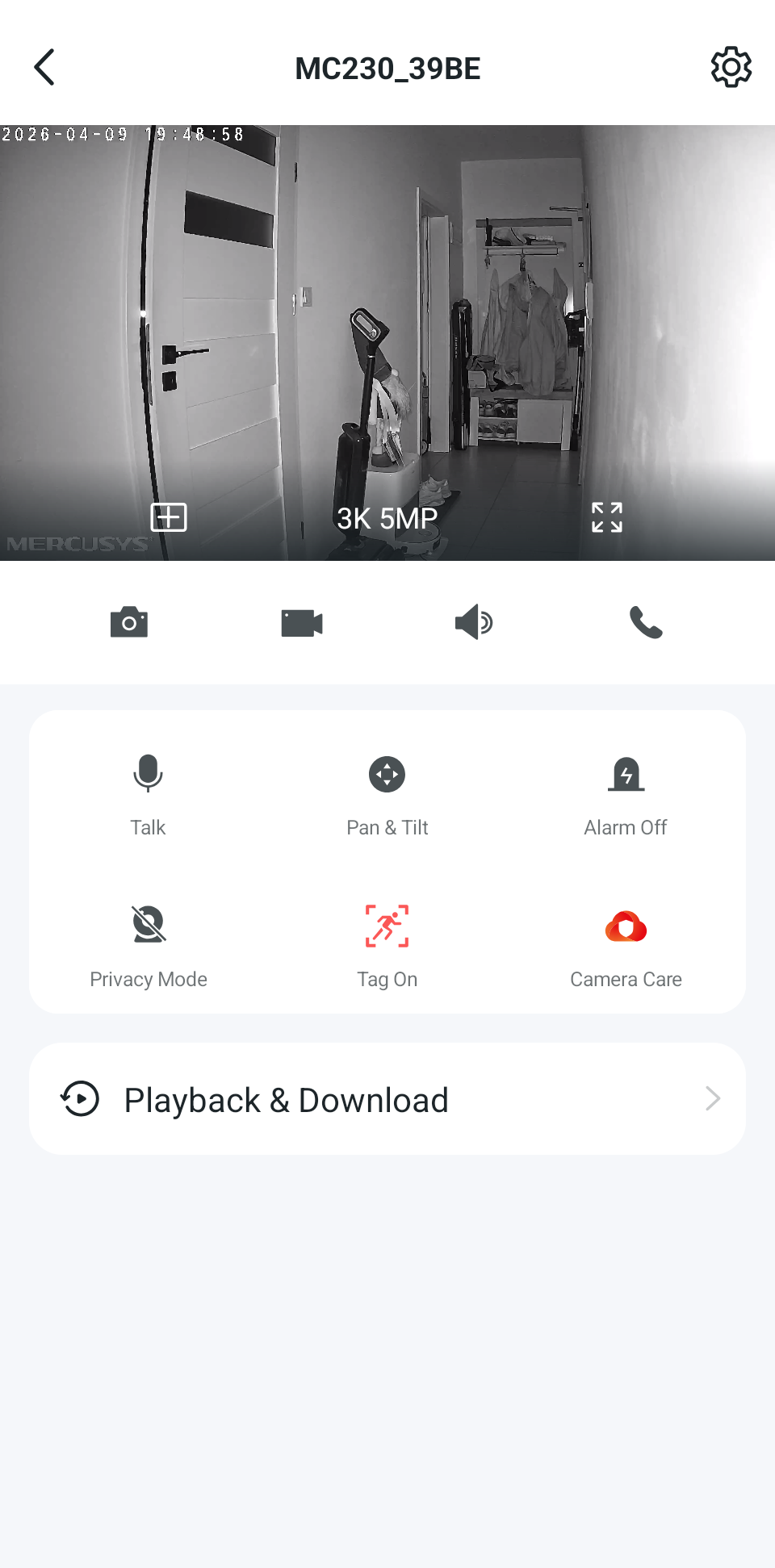
Task: Start recording with the video camera icon
Action: [x=302, y=623]
